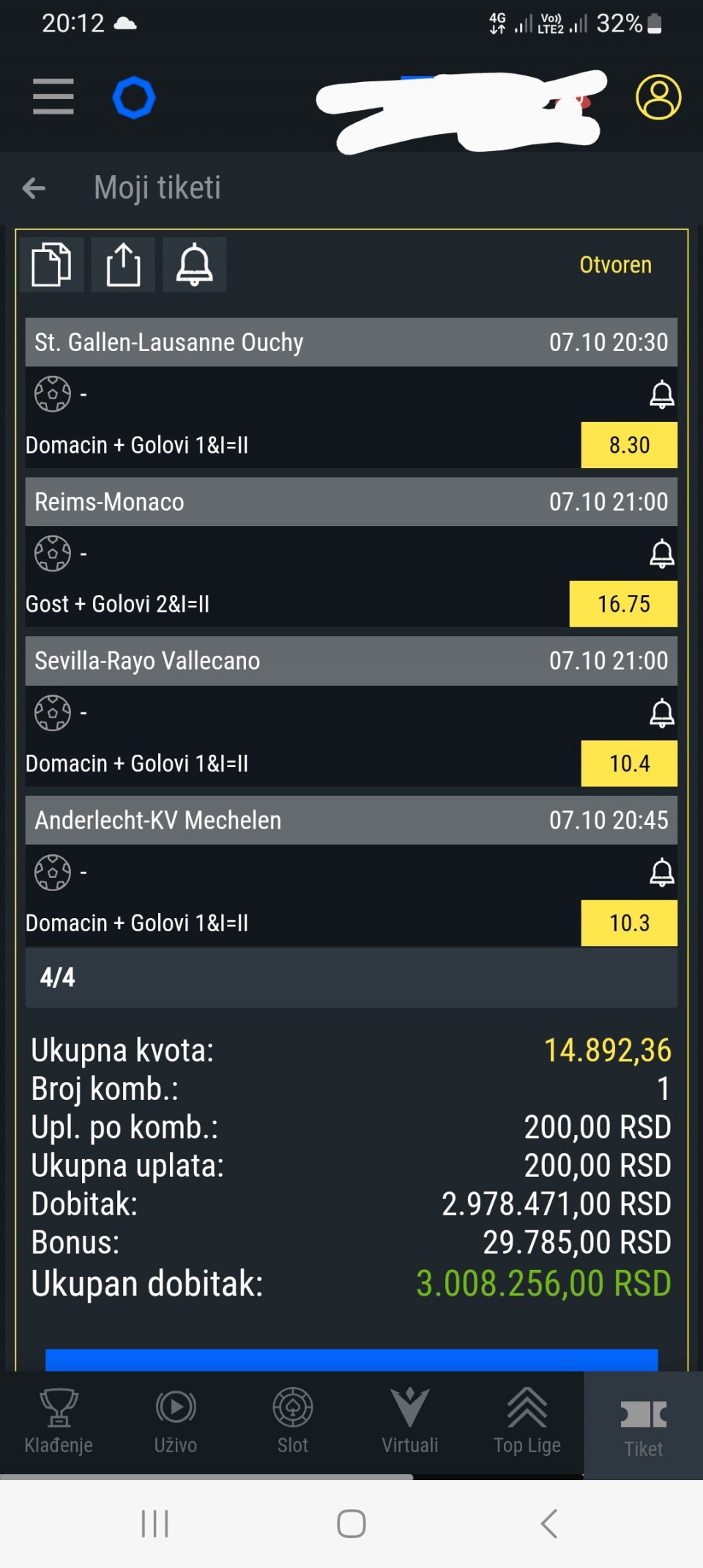The image size is (703, 1568).
Task: Go back from Moji tiketi
Action: [x=34, y=188]
